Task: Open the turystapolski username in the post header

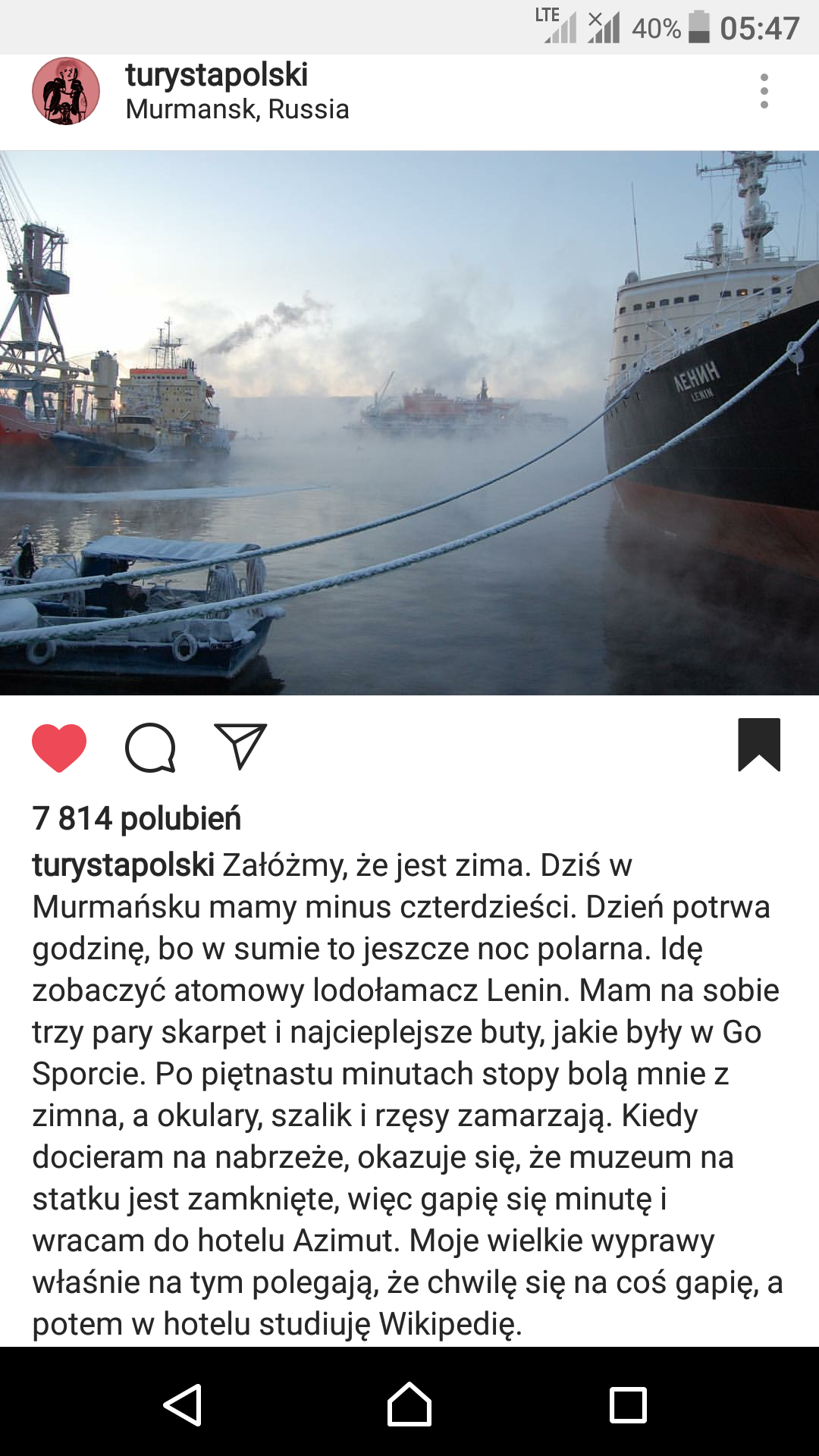Action: tap(216, 75)
